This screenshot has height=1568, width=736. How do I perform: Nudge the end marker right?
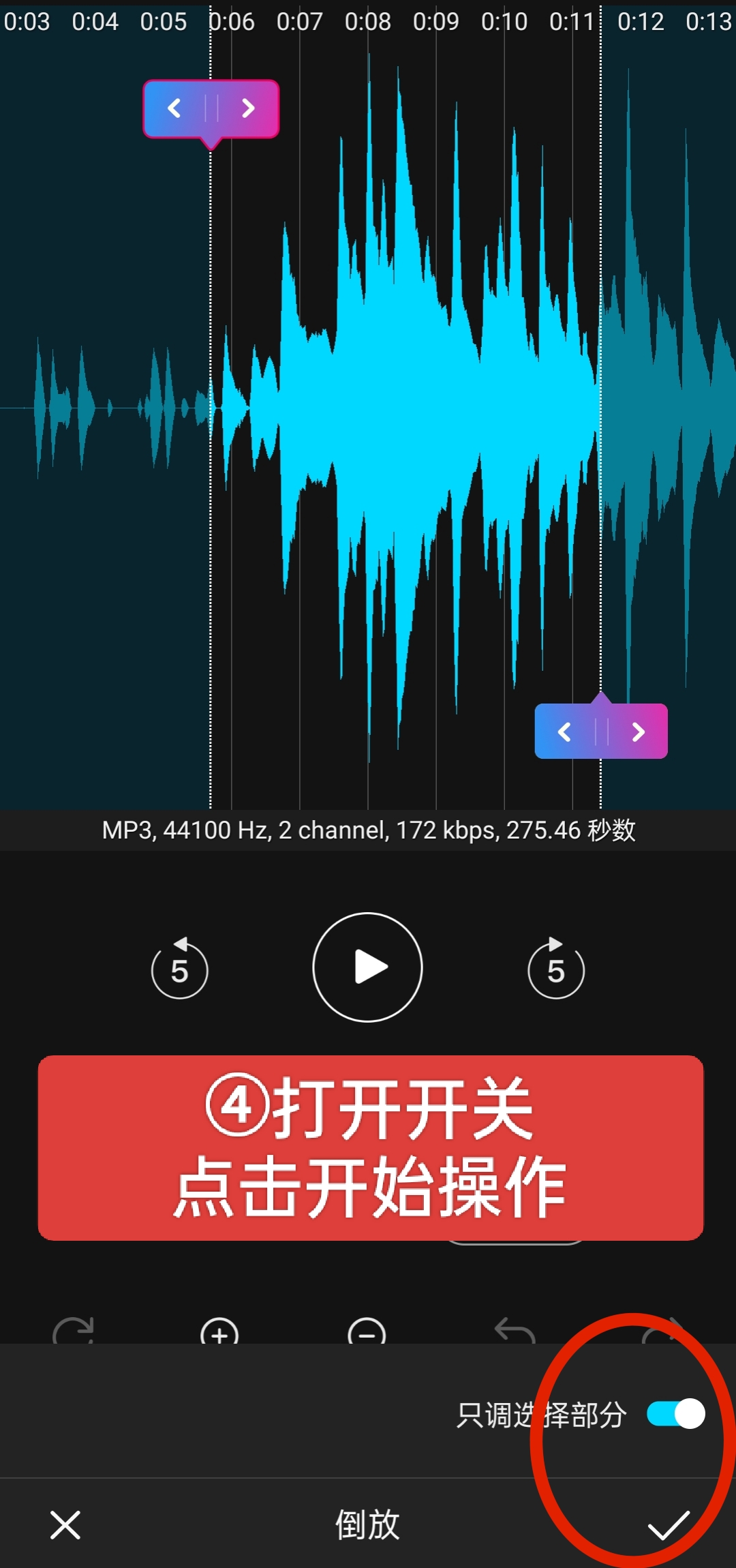pos(638,732)
